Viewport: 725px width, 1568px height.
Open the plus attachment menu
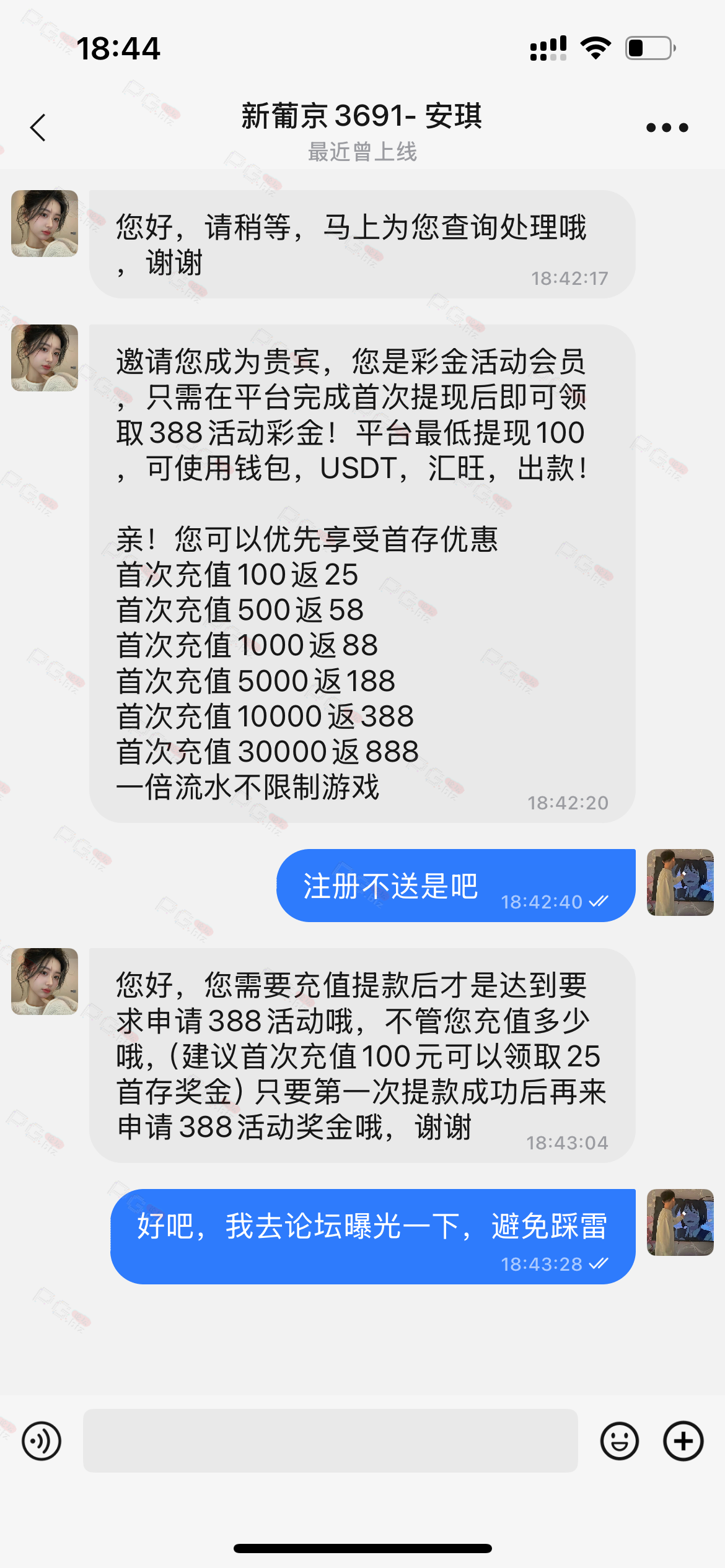tap(683, 1441)
